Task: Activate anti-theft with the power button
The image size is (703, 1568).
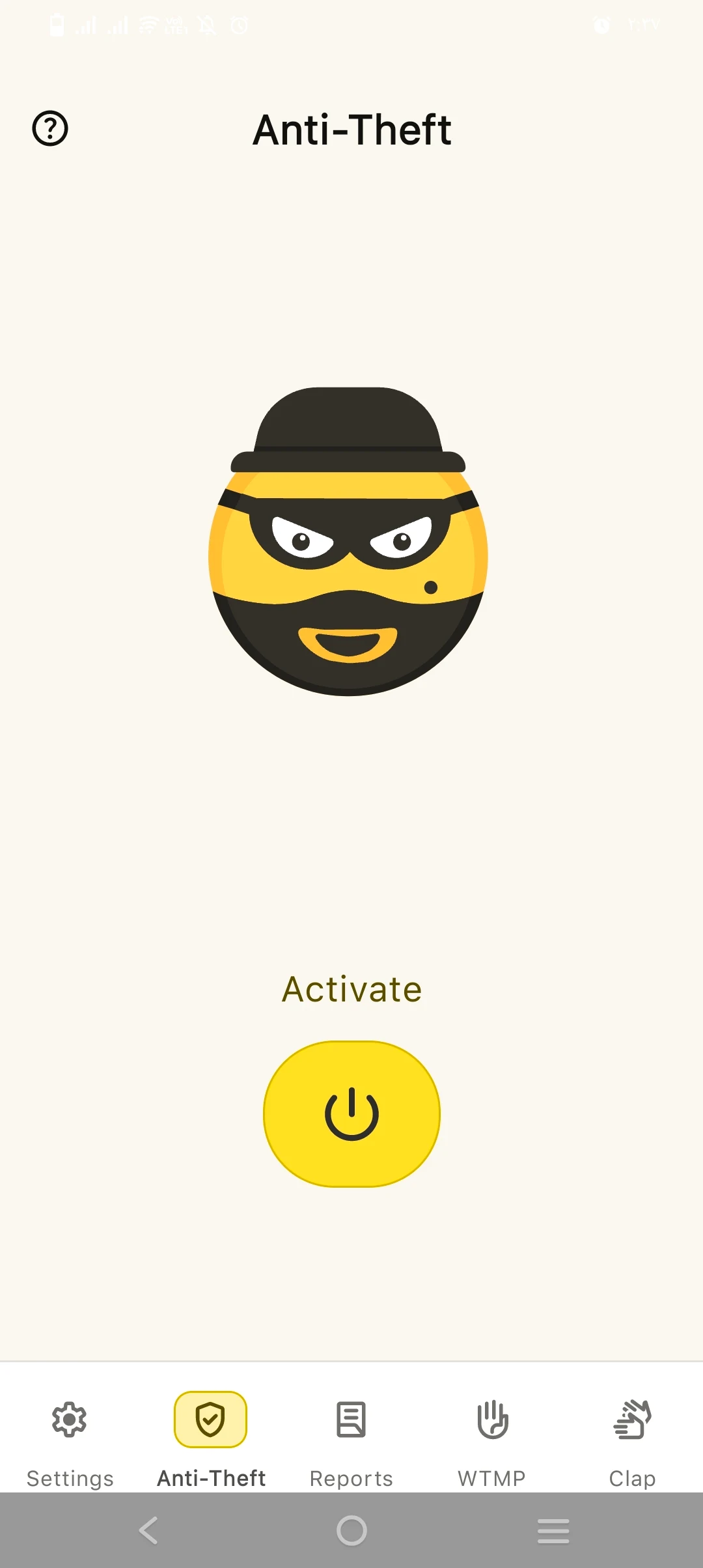Action: pos(351,1113)
